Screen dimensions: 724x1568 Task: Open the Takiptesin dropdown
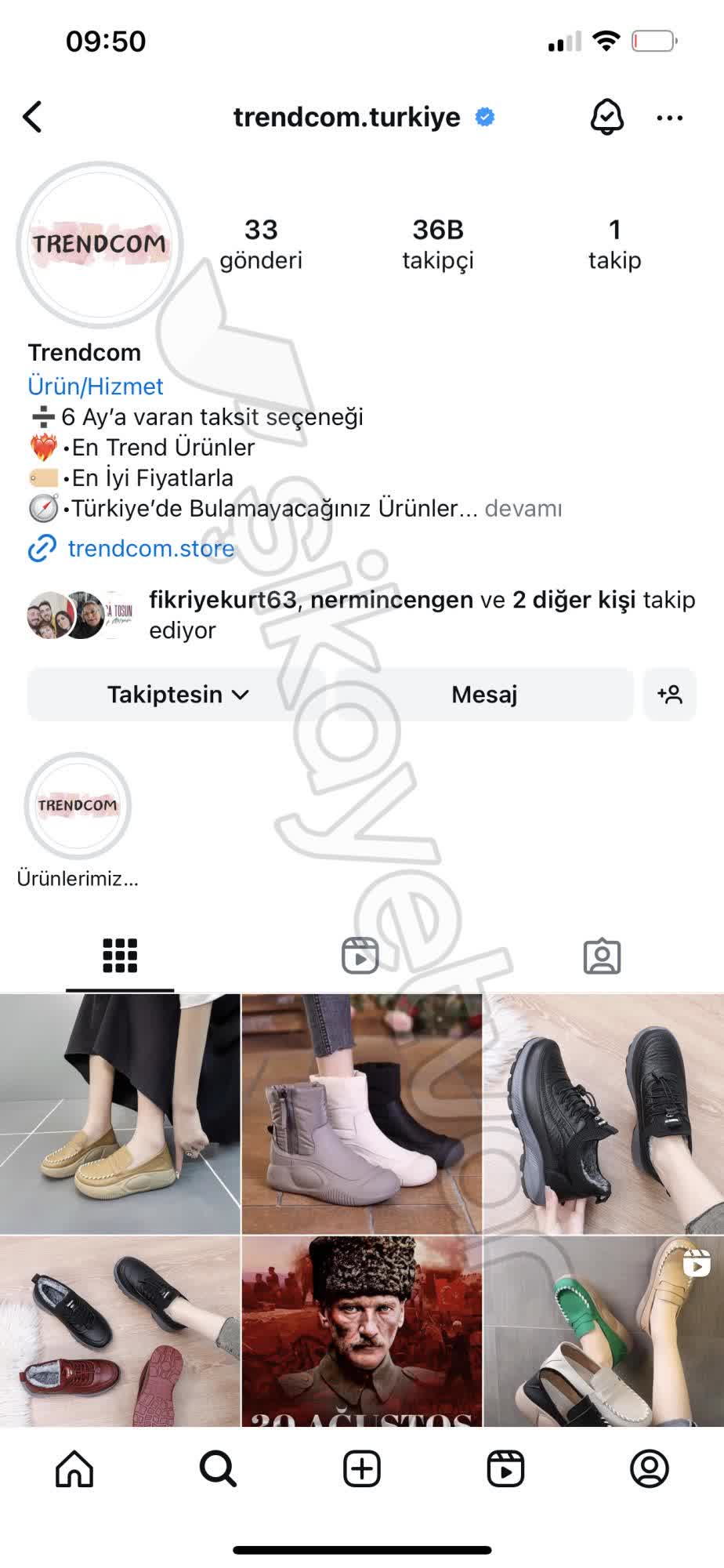[176, 693]
